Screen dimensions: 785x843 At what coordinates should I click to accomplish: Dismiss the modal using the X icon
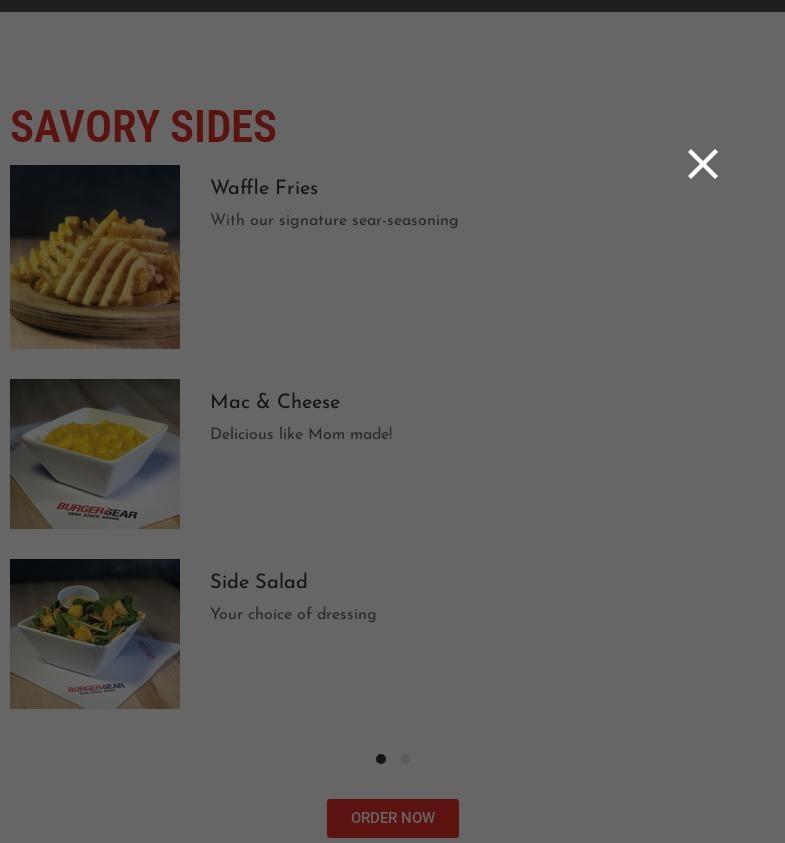pyautogui.click(x=702, y=164)
